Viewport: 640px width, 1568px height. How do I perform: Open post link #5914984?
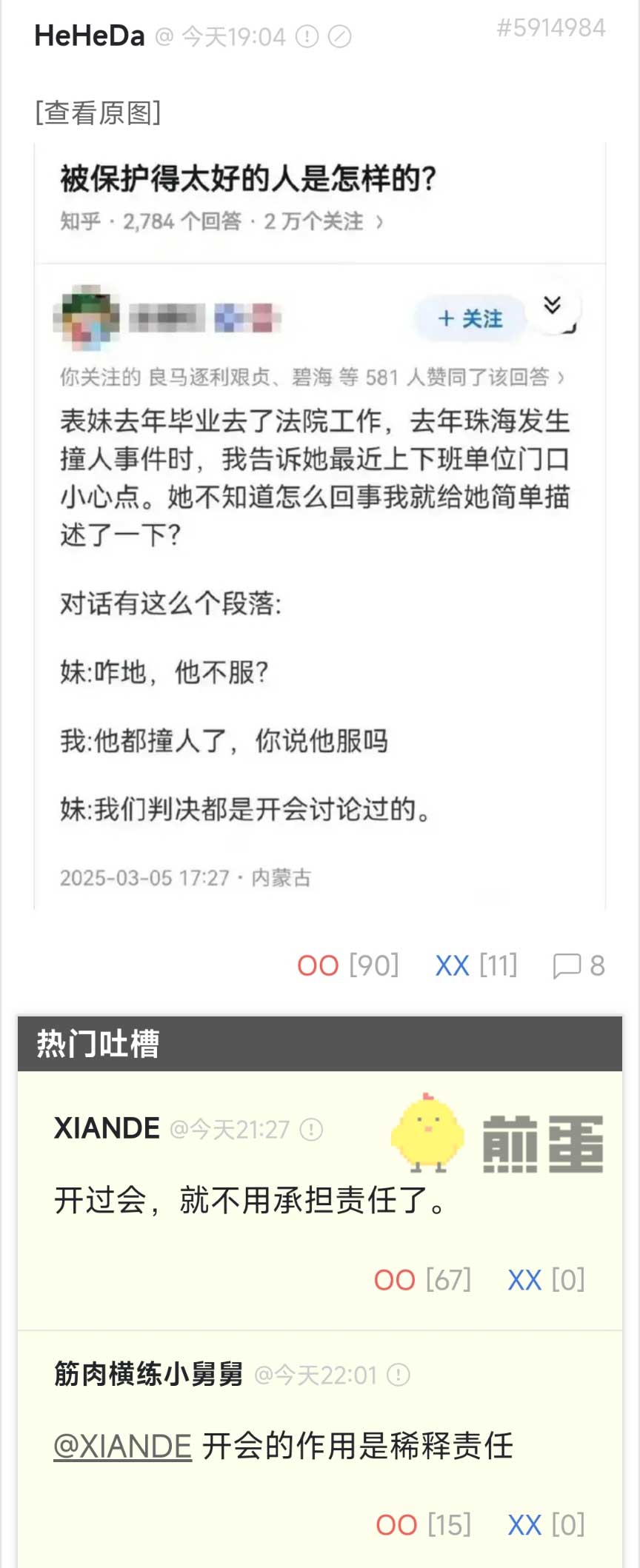pyautogui.click(x=550, y=28)
